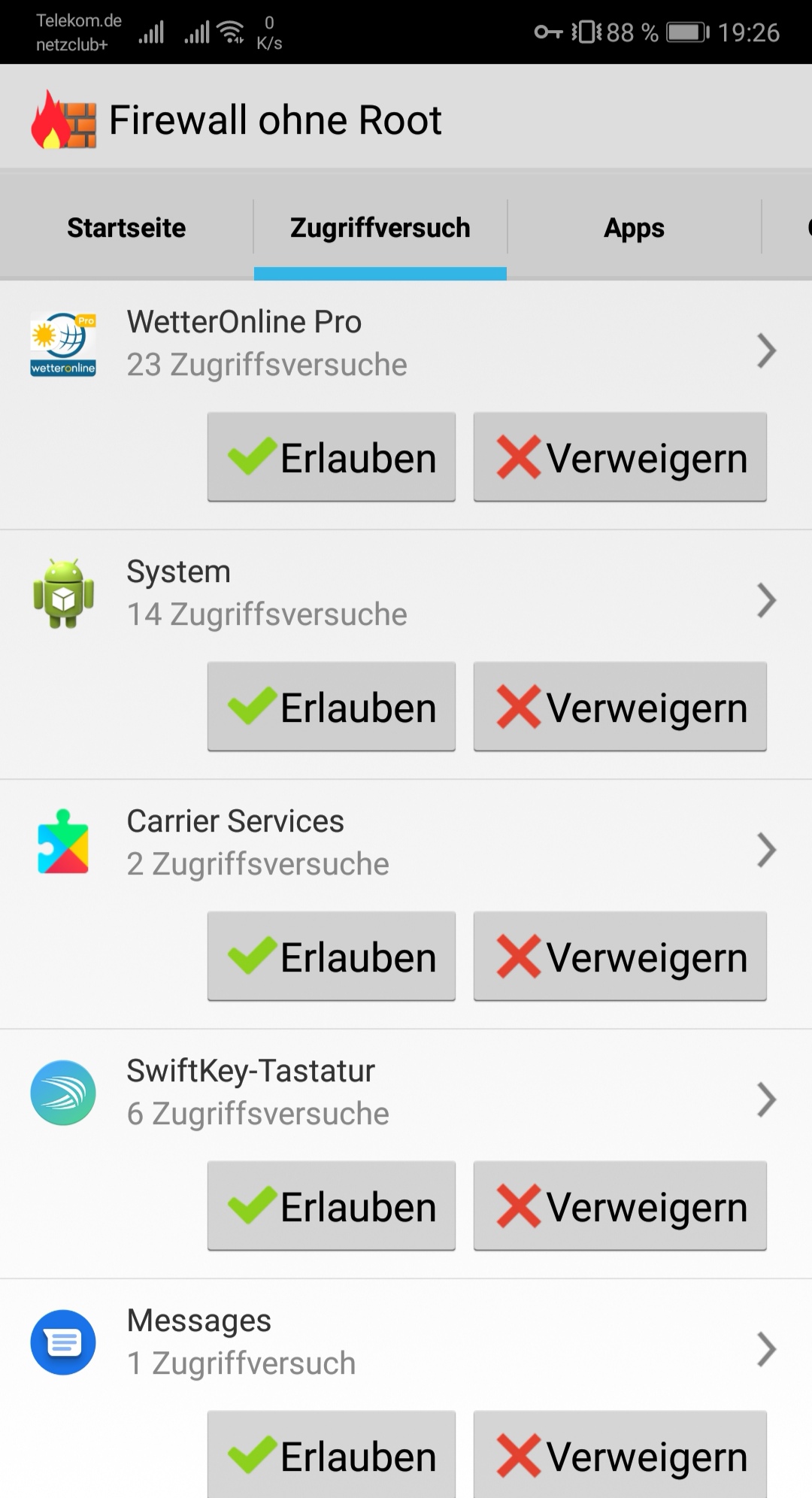Deny Carrier Services access
The image size is (812, 1498).
[620, 956]
